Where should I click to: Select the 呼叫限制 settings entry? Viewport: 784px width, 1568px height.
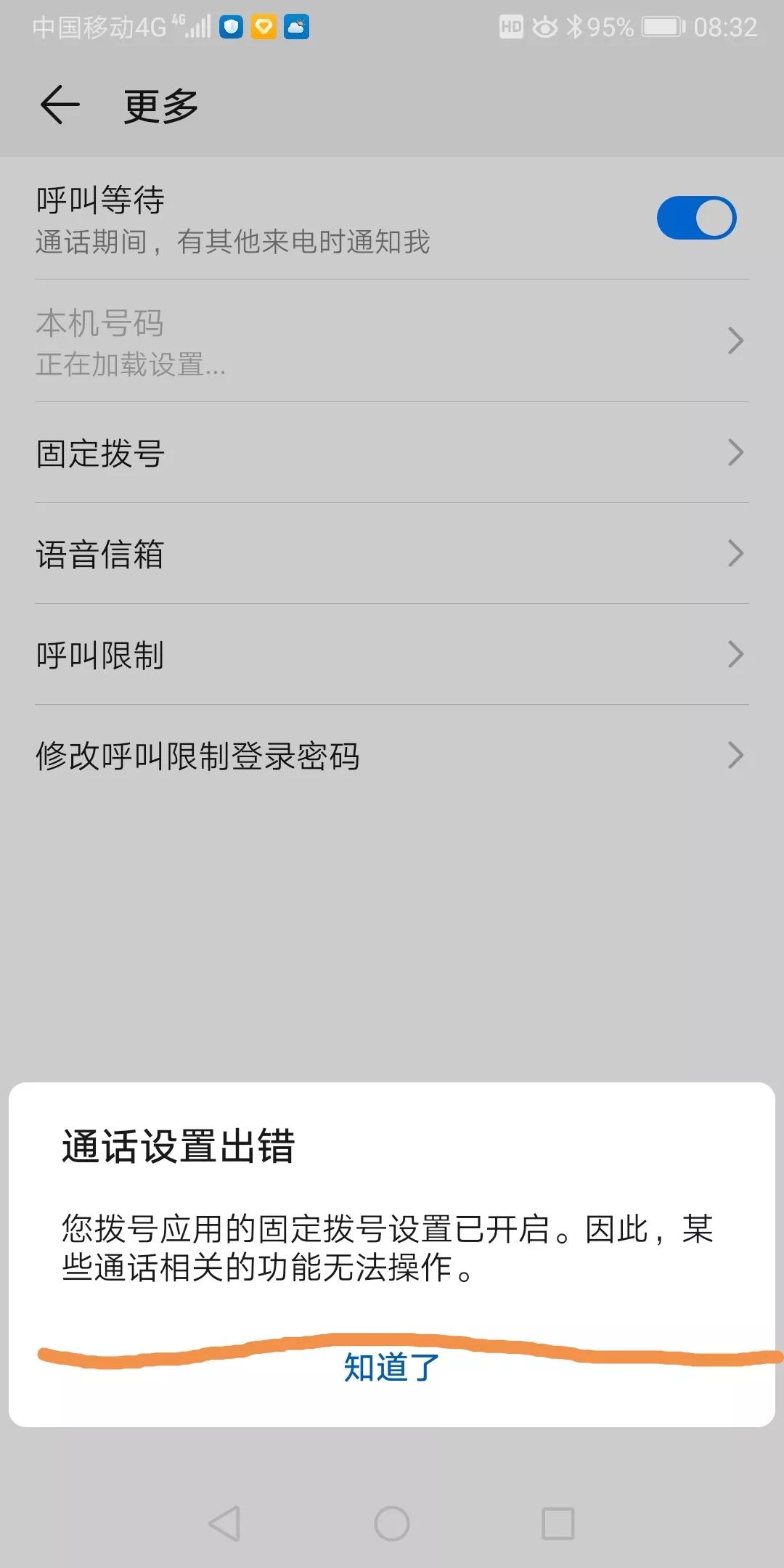click(x=102, y=655)
